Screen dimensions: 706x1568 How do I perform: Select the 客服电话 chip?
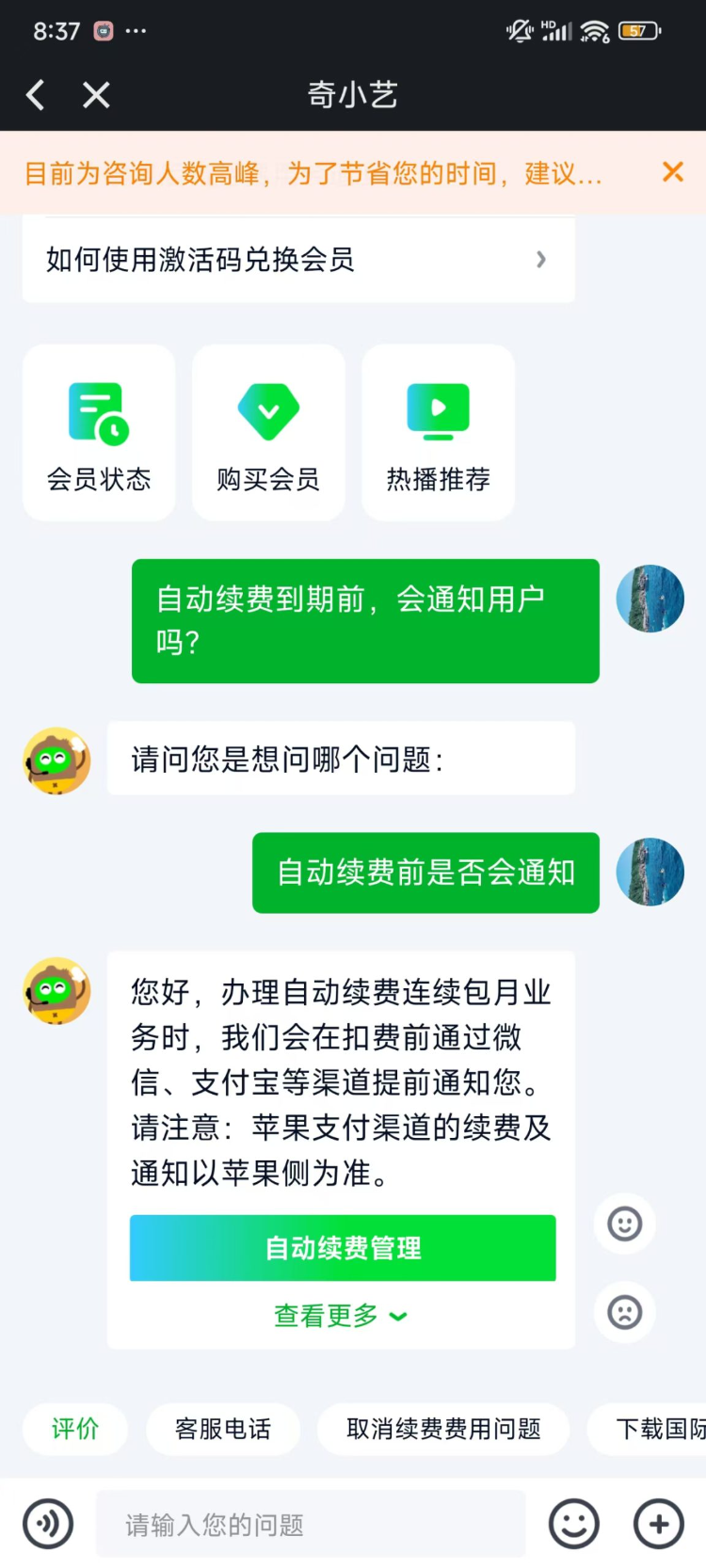pyautogui.click(x=223, y=1429)
